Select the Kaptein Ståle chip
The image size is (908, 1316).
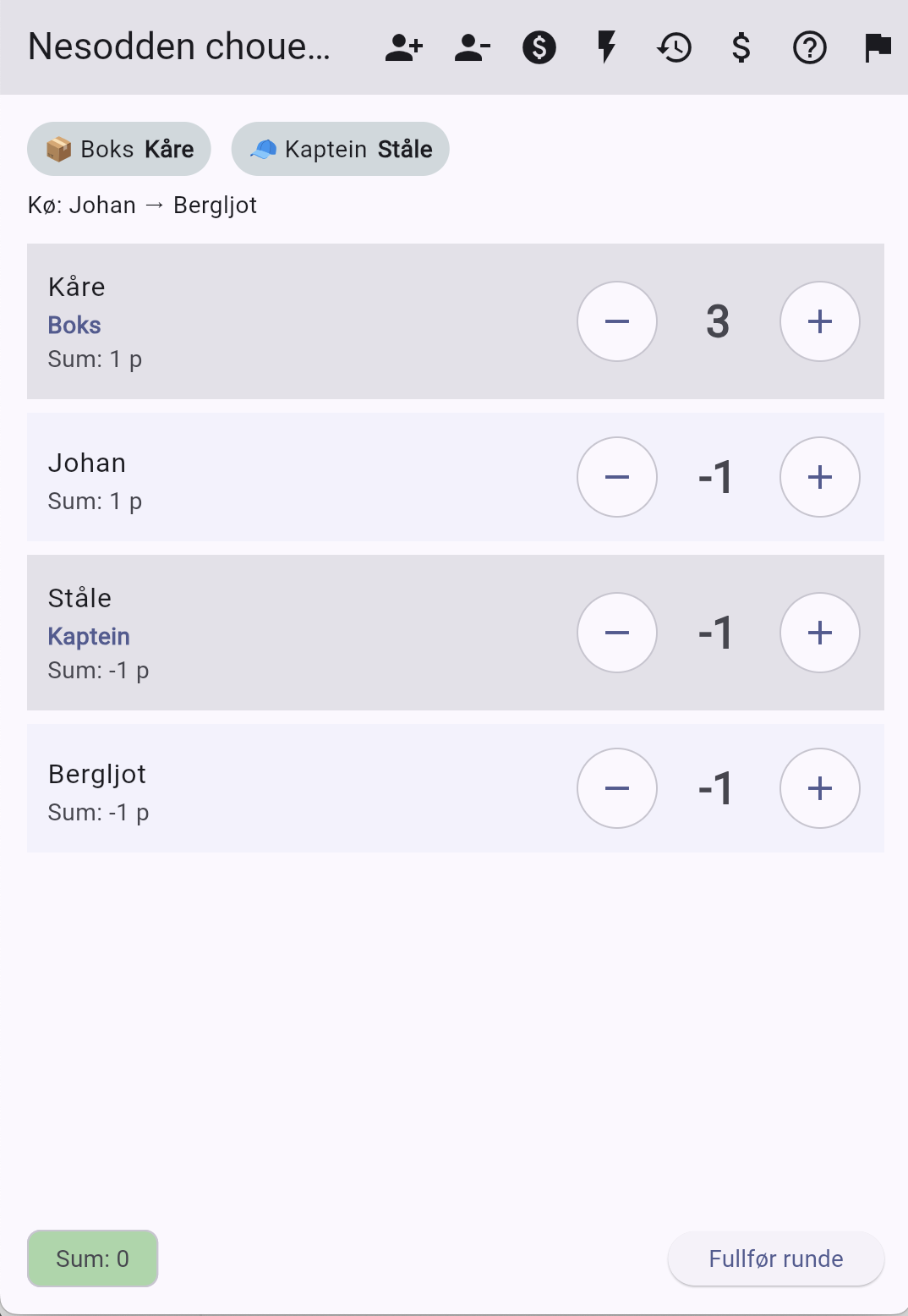pyautogui.click(x=341, y=149)
